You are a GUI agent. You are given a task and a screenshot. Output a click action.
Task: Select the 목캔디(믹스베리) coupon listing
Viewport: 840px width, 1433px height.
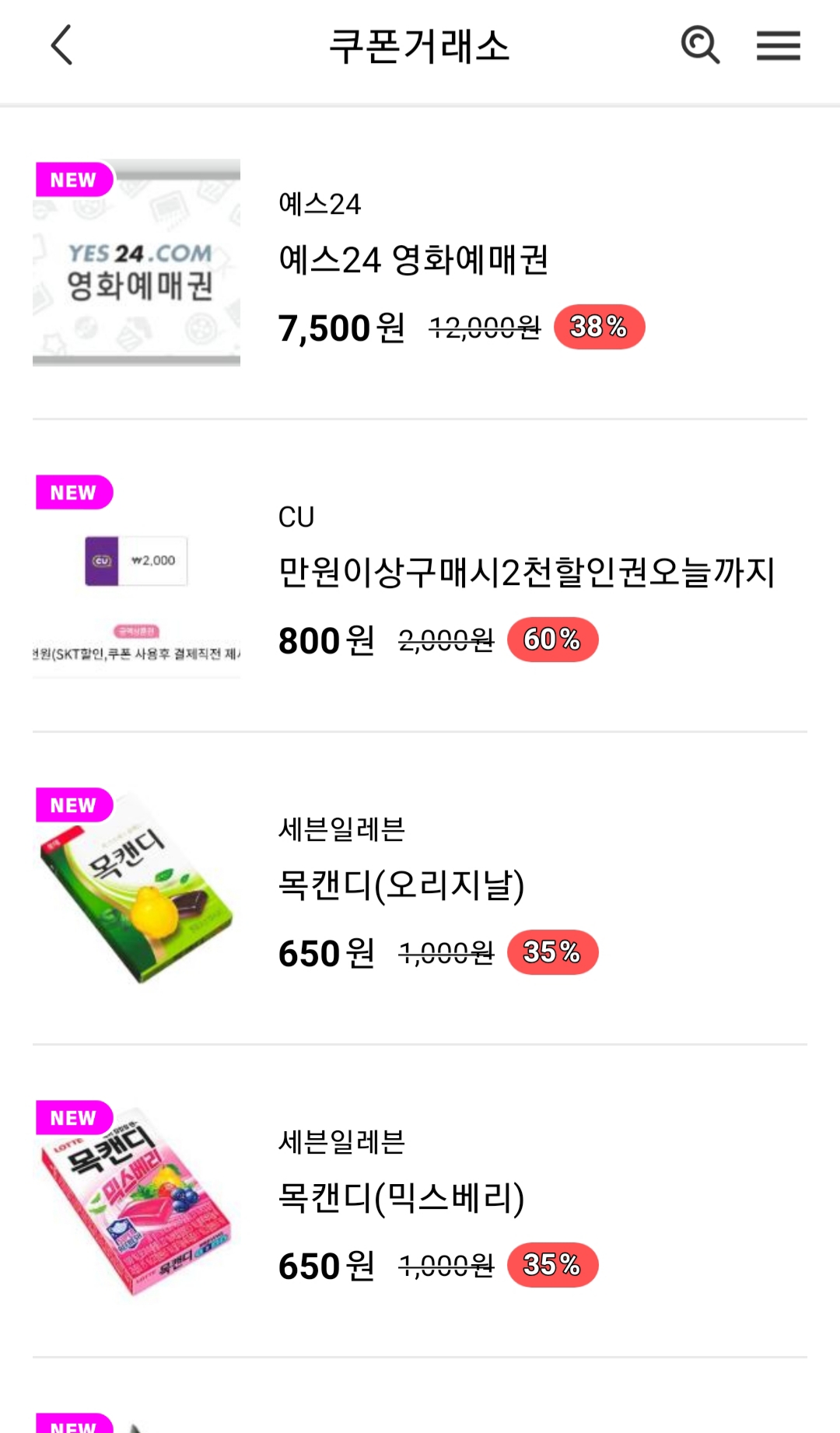(x=420, y=1201)
